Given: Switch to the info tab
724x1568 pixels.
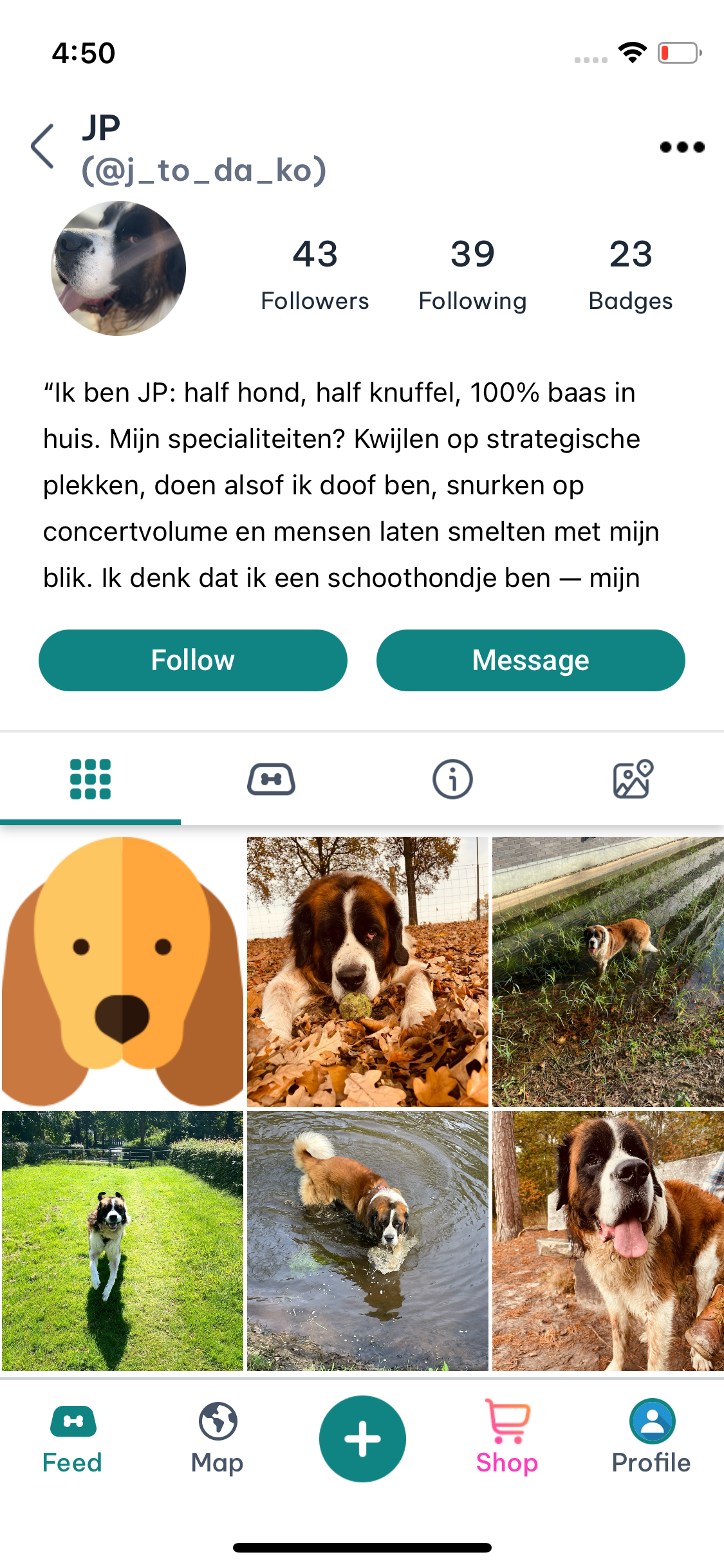Looking at the screenshot, I should 452,779.
